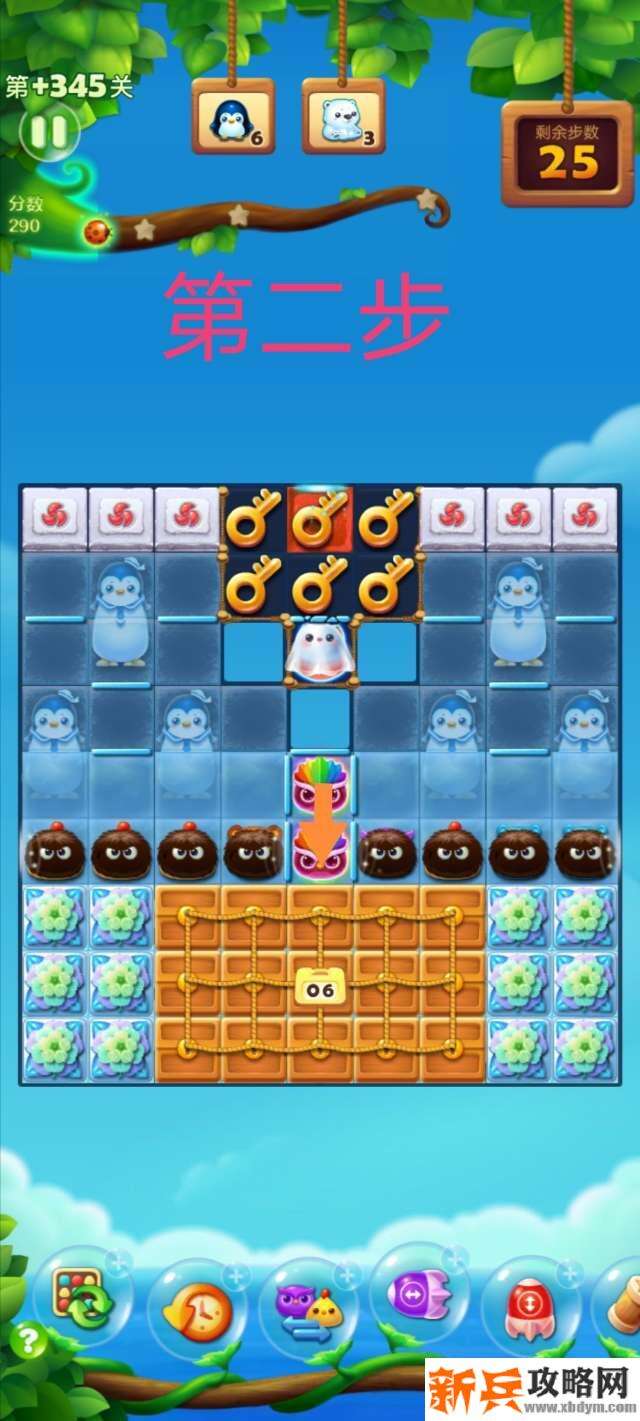
Task: Select the pink owl under the orange arrow
Action: pyautogui.click(x=319, y=851)
